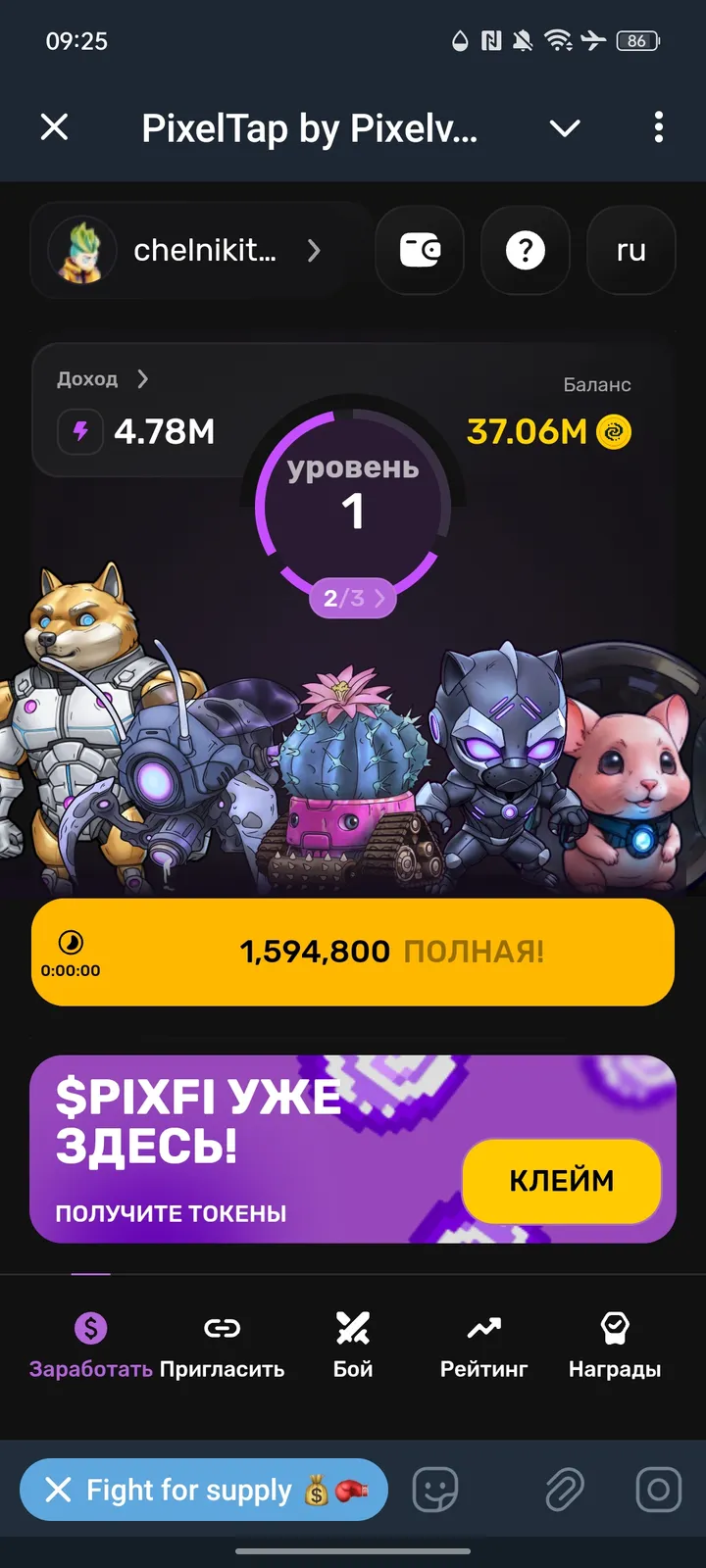The image size is (706, 1568).
Task: Switch to the Награды tab
Action: [x=615, y=1346]
